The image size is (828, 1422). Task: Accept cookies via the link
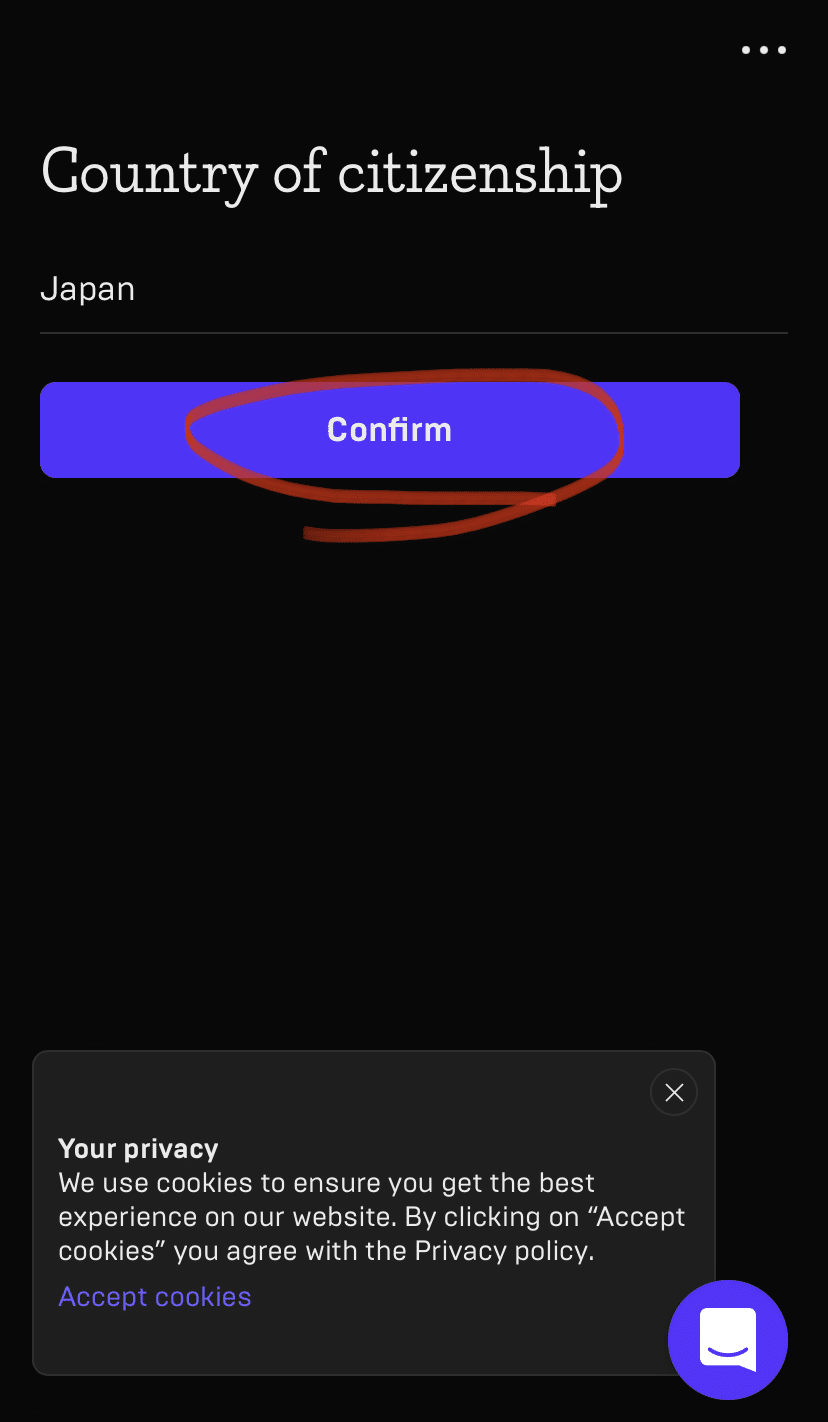[155, 1296]
